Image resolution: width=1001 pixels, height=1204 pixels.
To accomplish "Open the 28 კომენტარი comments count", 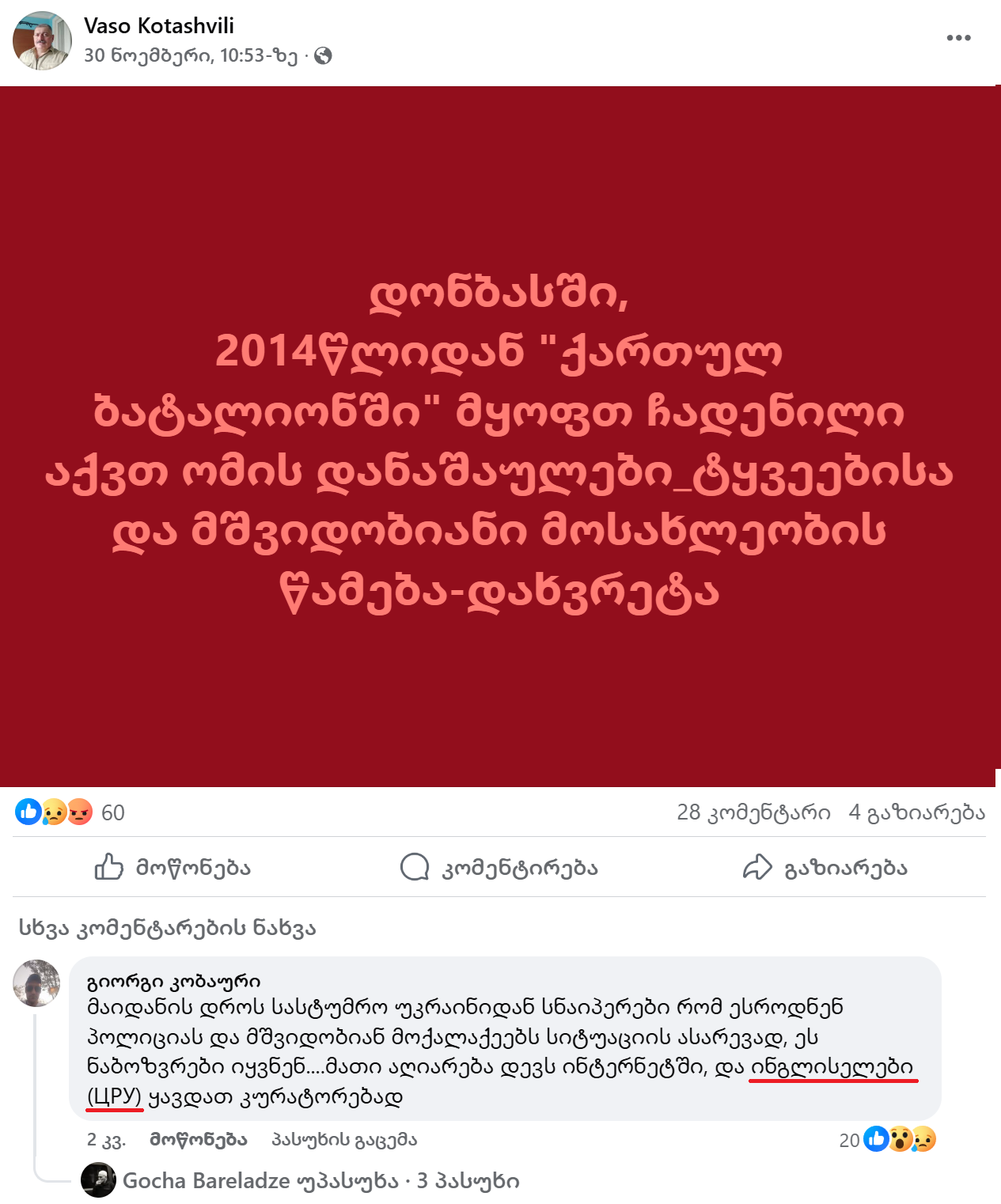I will pos(753,812).
